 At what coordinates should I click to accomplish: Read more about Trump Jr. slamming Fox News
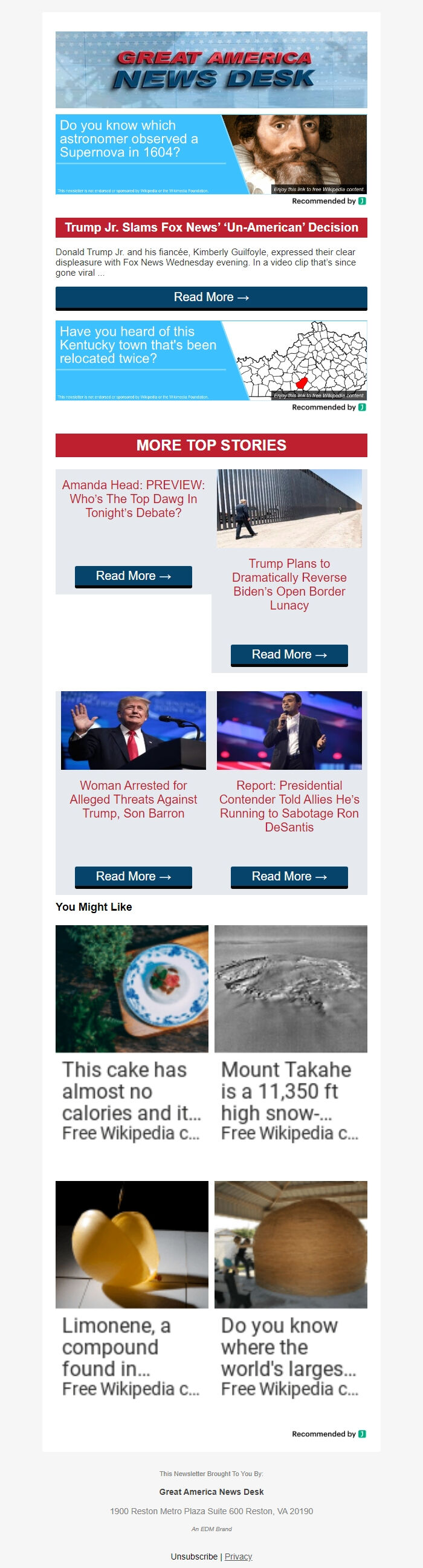click(x=210, y=298)
